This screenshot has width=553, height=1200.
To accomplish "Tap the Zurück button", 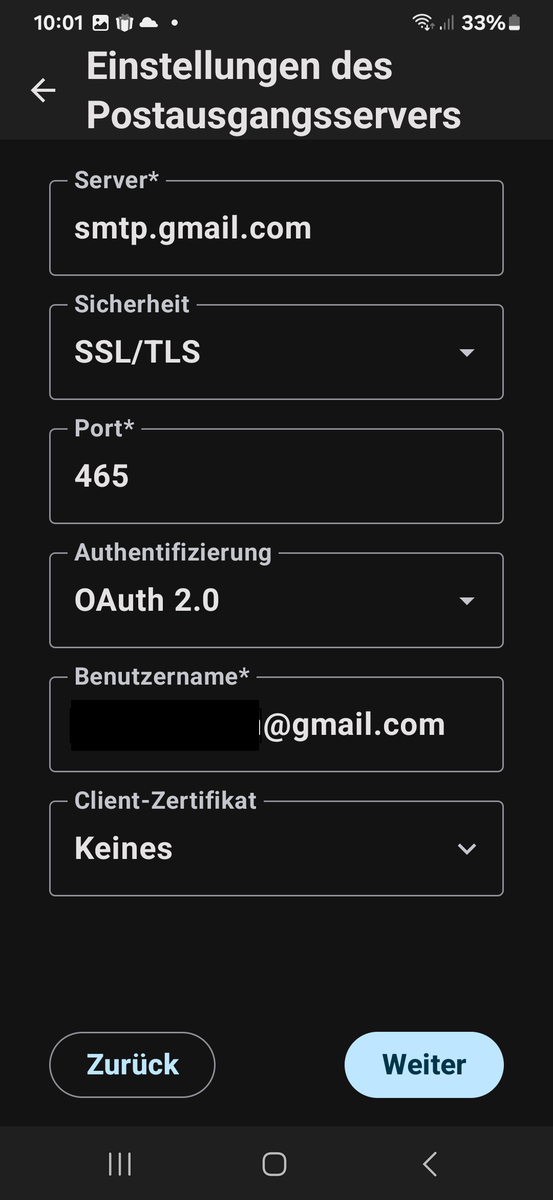I will pos(132,1065).
